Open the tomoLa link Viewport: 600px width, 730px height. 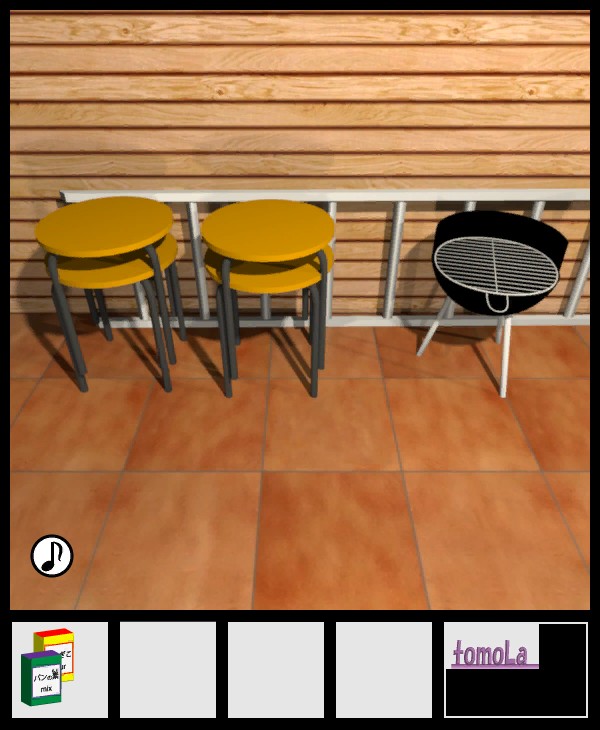[492, 653]
